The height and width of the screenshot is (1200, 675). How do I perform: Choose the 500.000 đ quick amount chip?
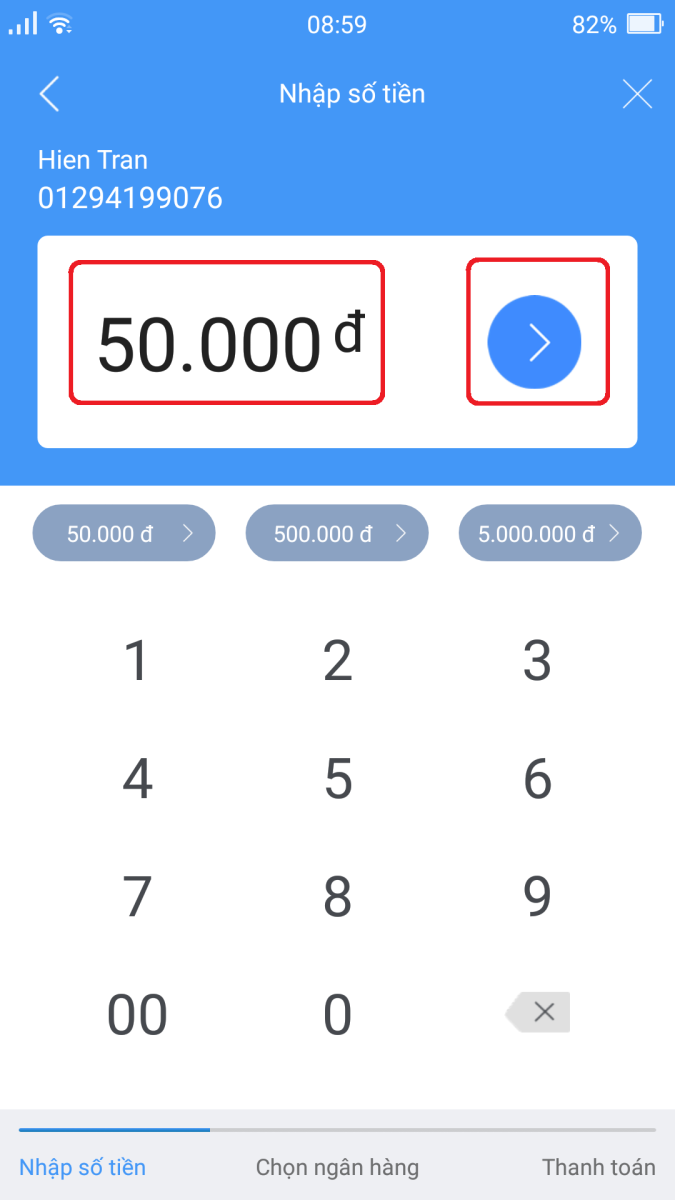[337, 533]
